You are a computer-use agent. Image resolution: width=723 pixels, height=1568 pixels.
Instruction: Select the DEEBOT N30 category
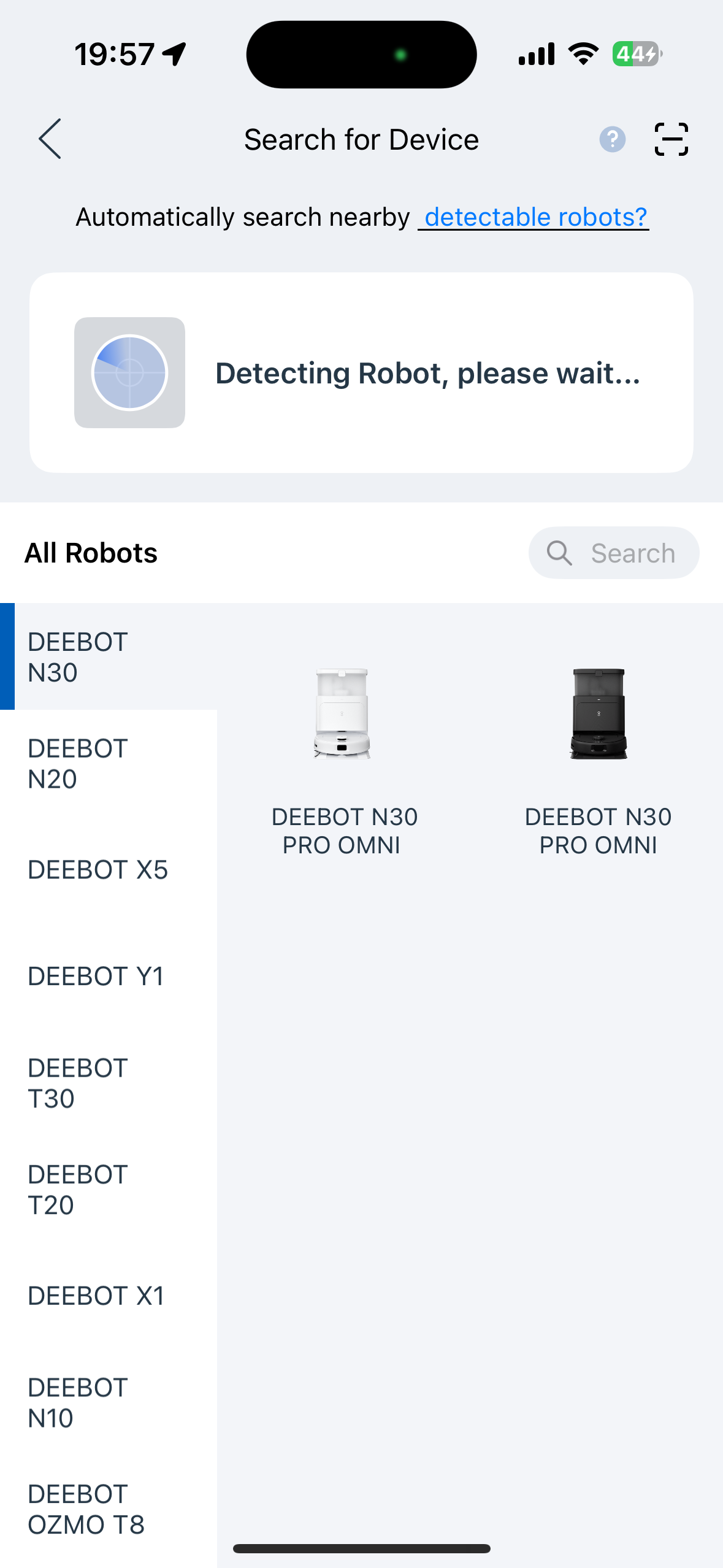click(109, 656)
